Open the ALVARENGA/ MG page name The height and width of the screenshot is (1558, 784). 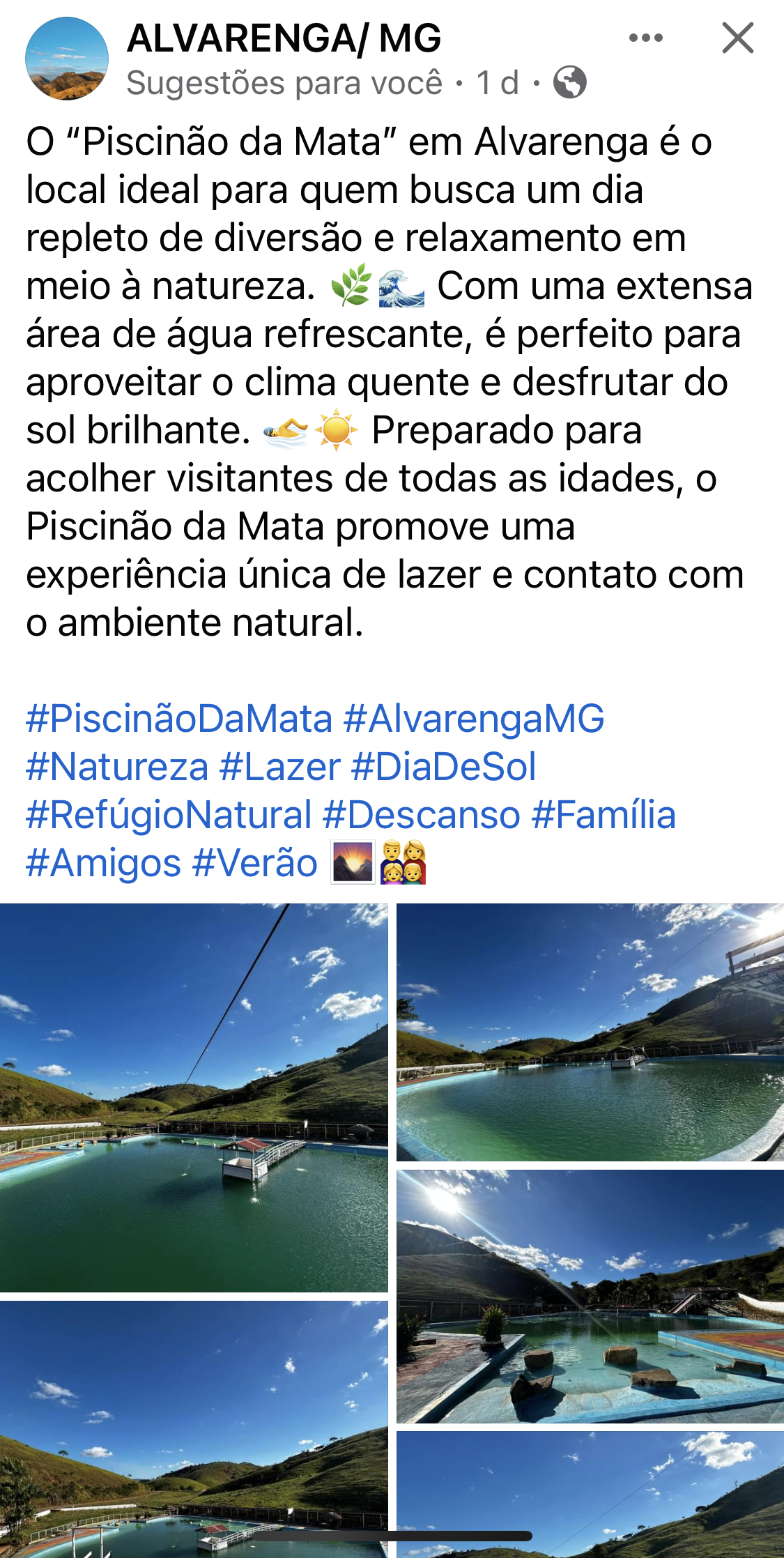click(284, 38)
